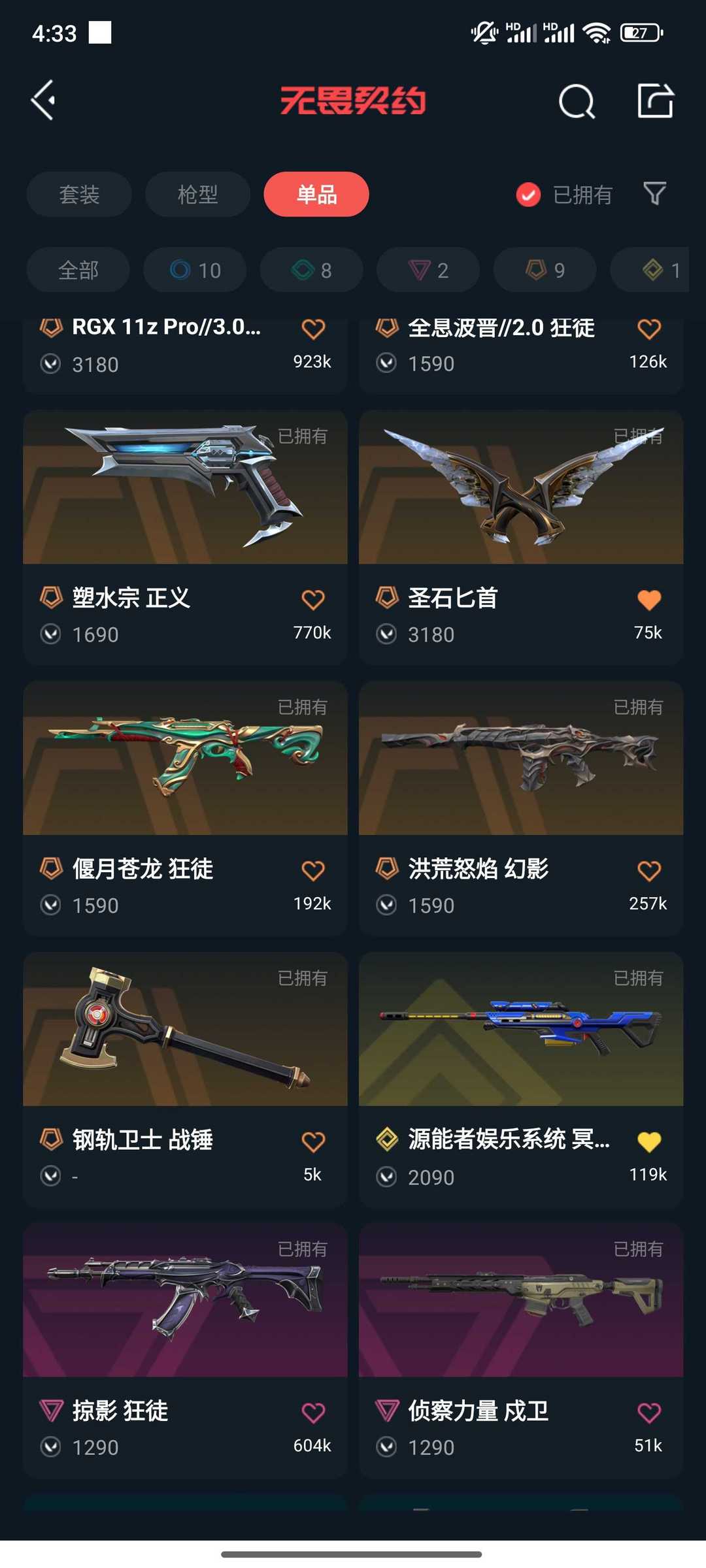This screenshot has width=706, height=1568.
Task: Select the 单品 tab
Action: pos(316,194)
